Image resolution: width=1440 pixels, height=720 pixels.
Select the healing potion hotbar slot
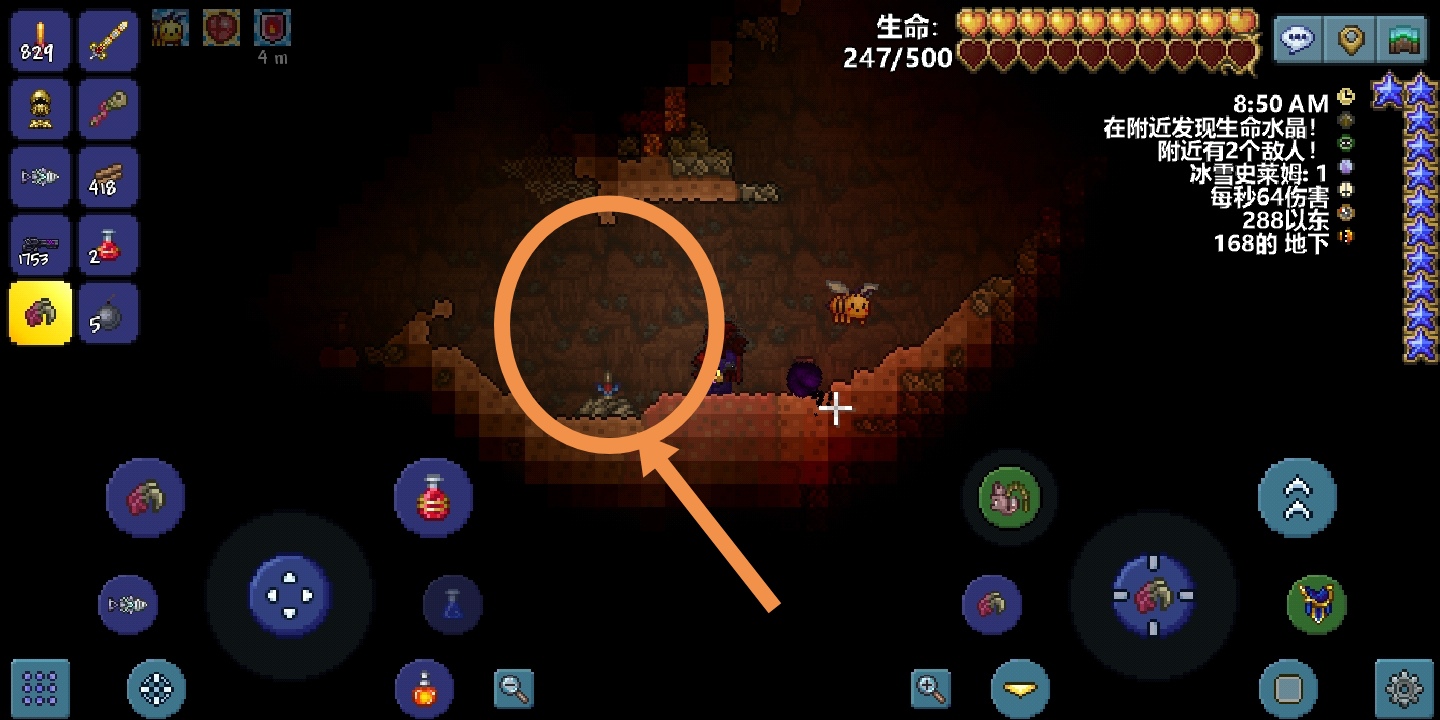[x=108, y=245]
